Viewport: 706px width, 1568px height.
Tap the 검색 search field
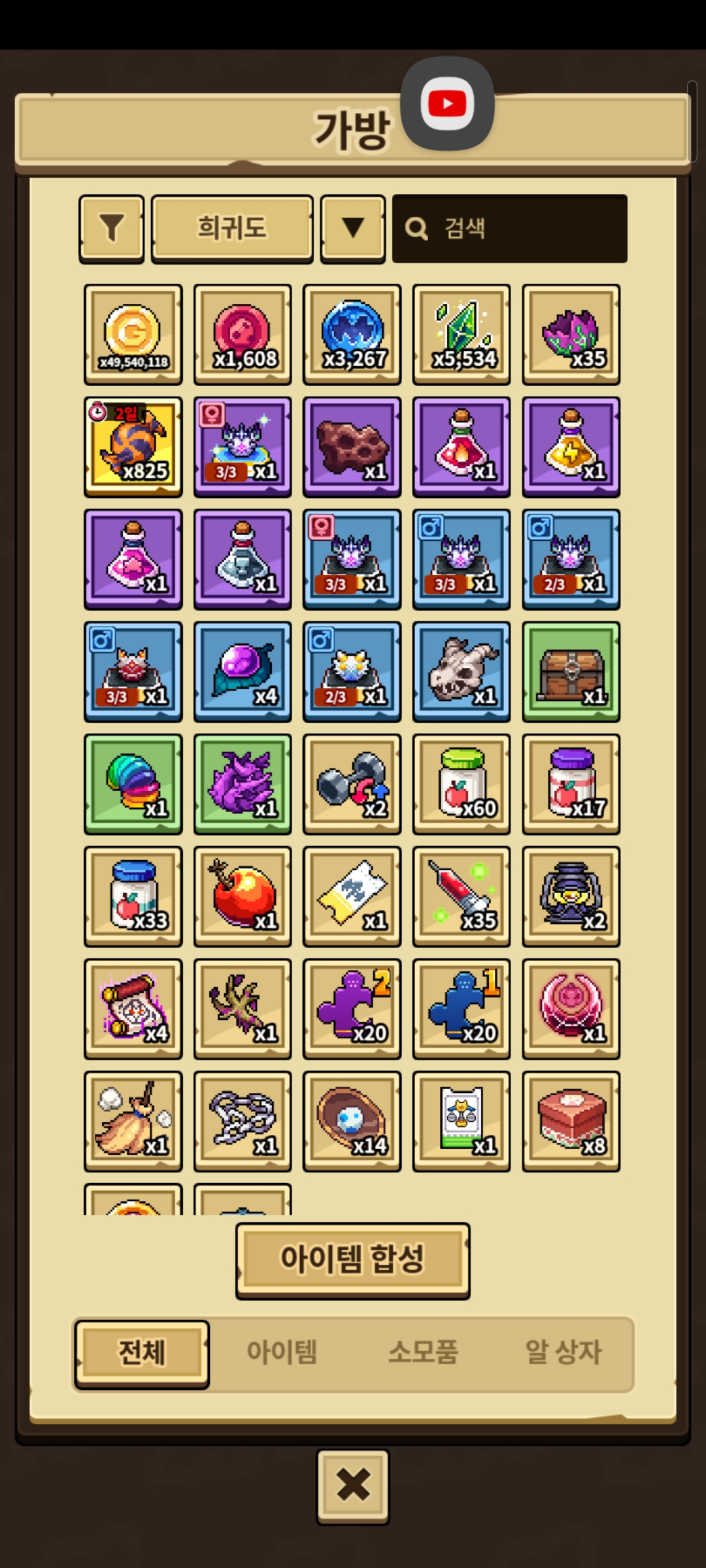pos(510,229)
